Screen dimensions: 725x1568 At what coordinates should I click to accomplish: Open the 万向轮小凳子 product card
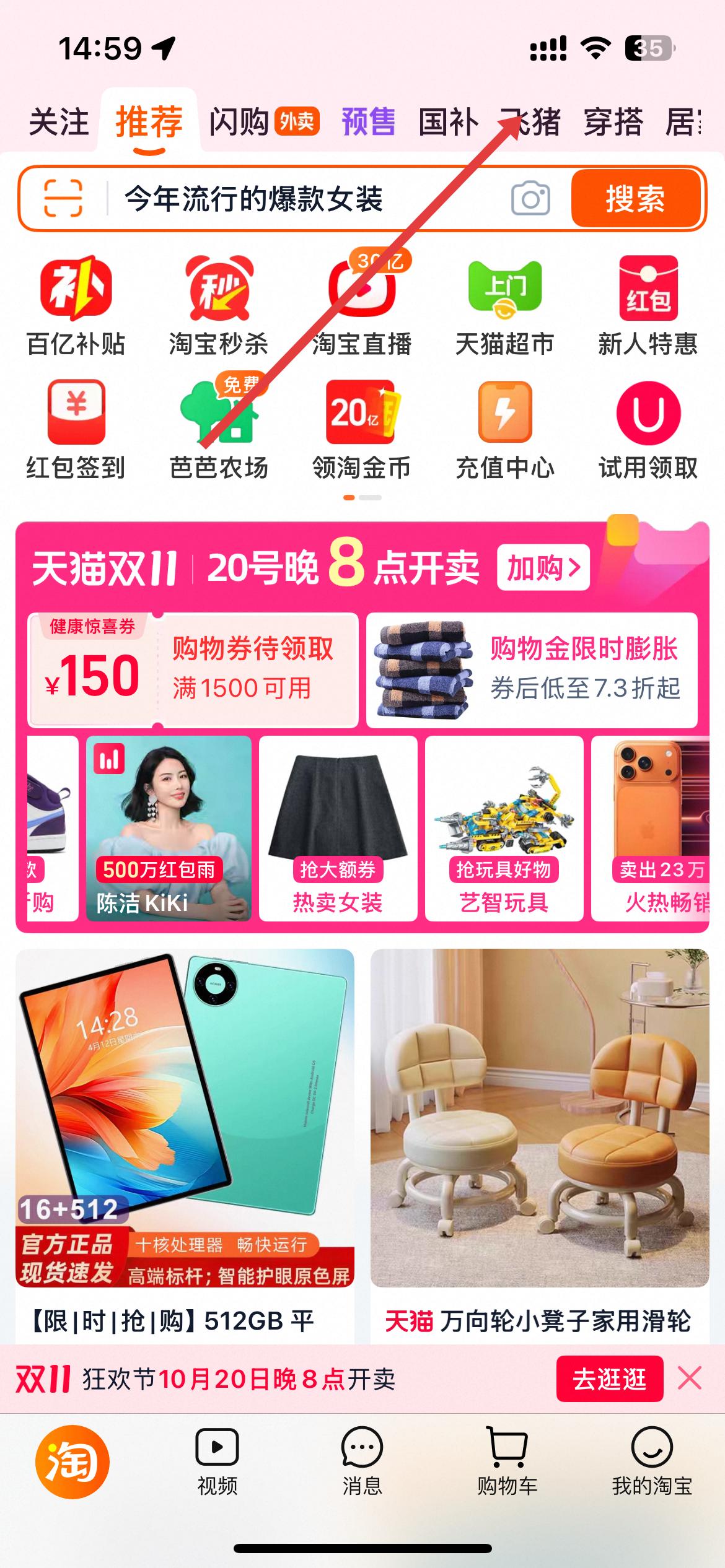[x=539, y=1146]
